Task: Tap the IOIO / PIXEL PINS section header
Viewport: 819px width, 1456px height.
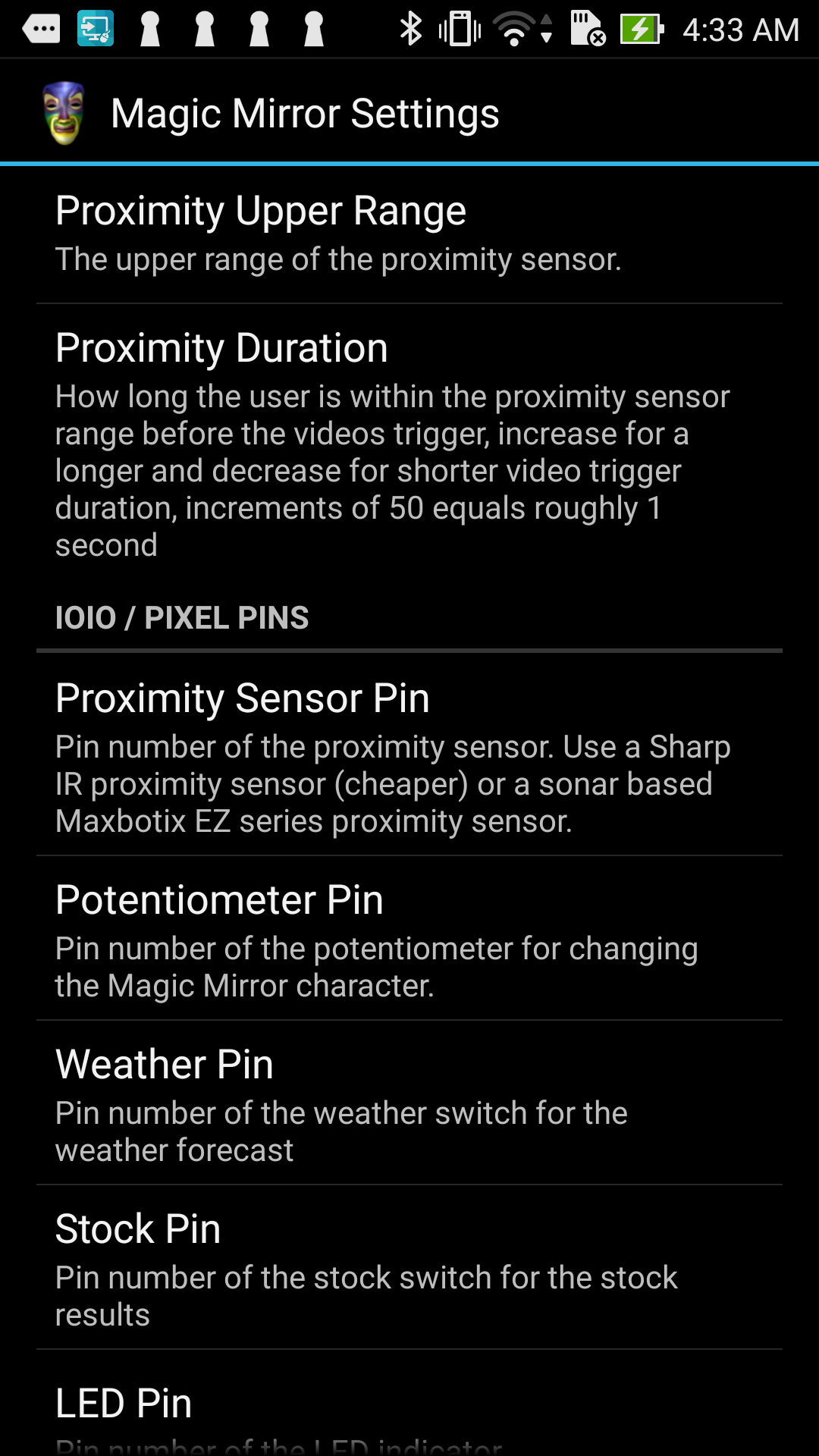Action: (182, 617)
